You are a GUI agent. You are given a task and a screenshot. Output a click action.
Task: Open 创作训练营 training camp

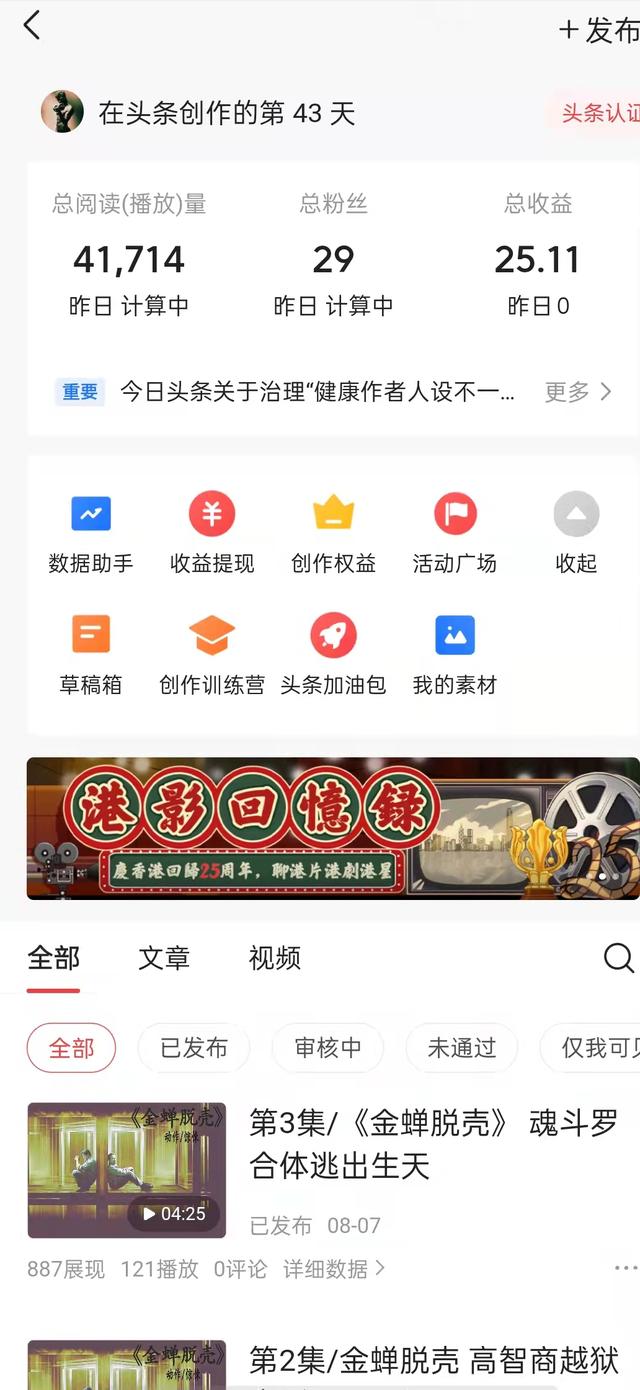coord(212,656)
